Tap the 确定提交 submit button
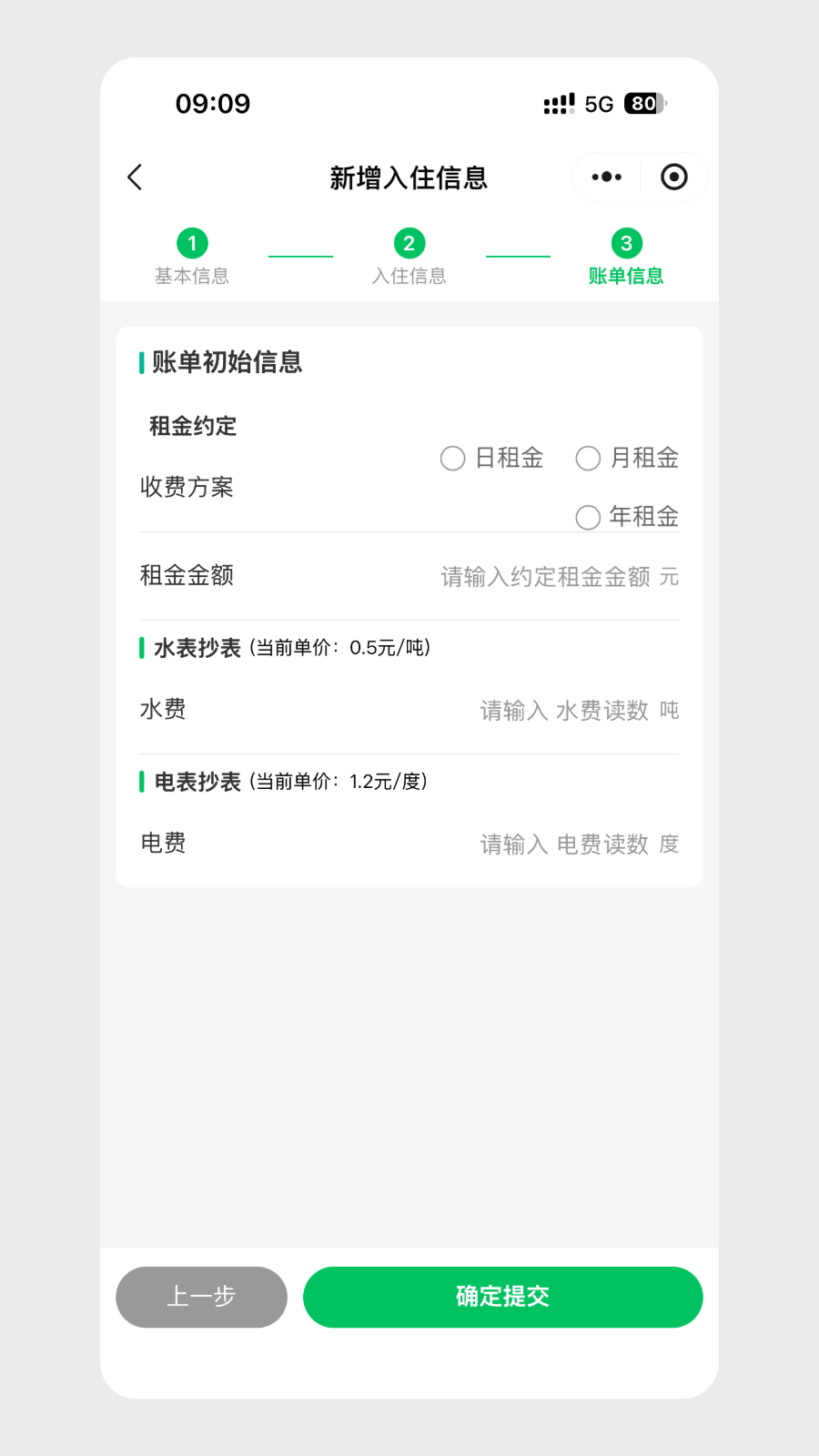This screenshot has width=819, height=1456. 502,1297
